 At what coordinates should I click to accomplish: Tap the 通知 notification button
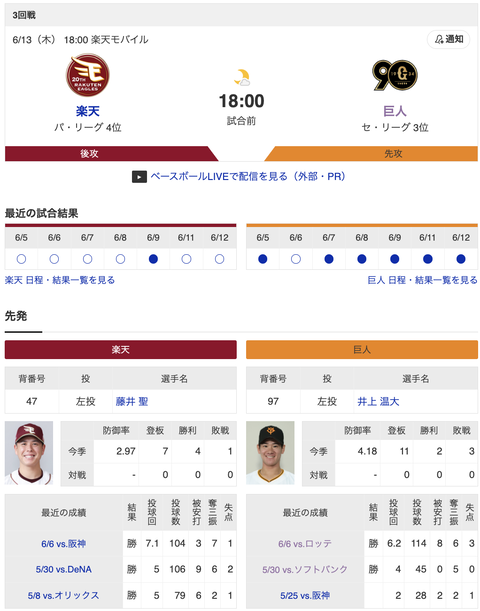coord(448,39)
